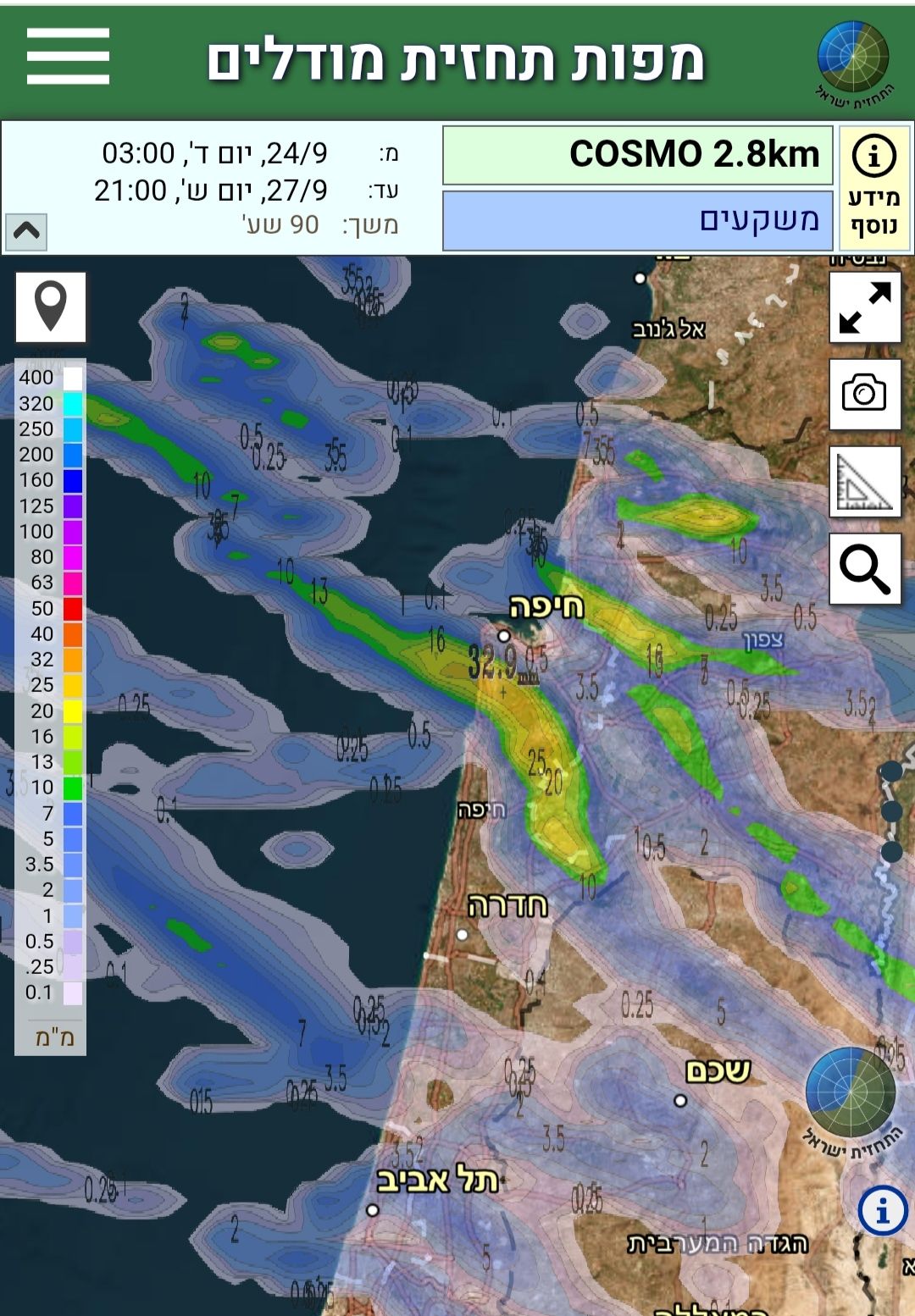Open the ruler measurement tool
Image resolution: width=915 pixels, height=1316 pixels.
[x=864, y=482]
